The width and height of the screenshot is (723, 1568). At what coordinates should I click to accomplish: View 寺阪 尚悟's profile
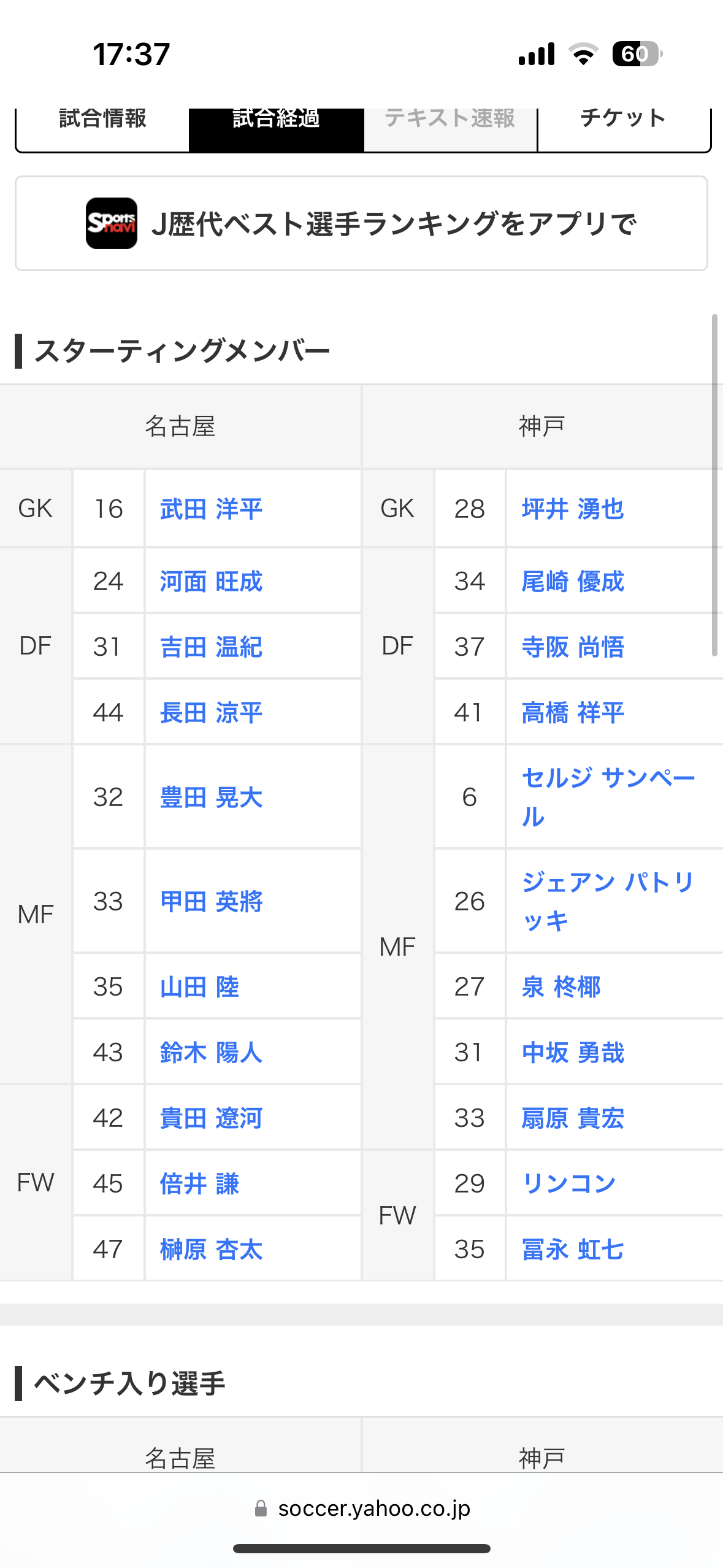(x=573, y=647)
